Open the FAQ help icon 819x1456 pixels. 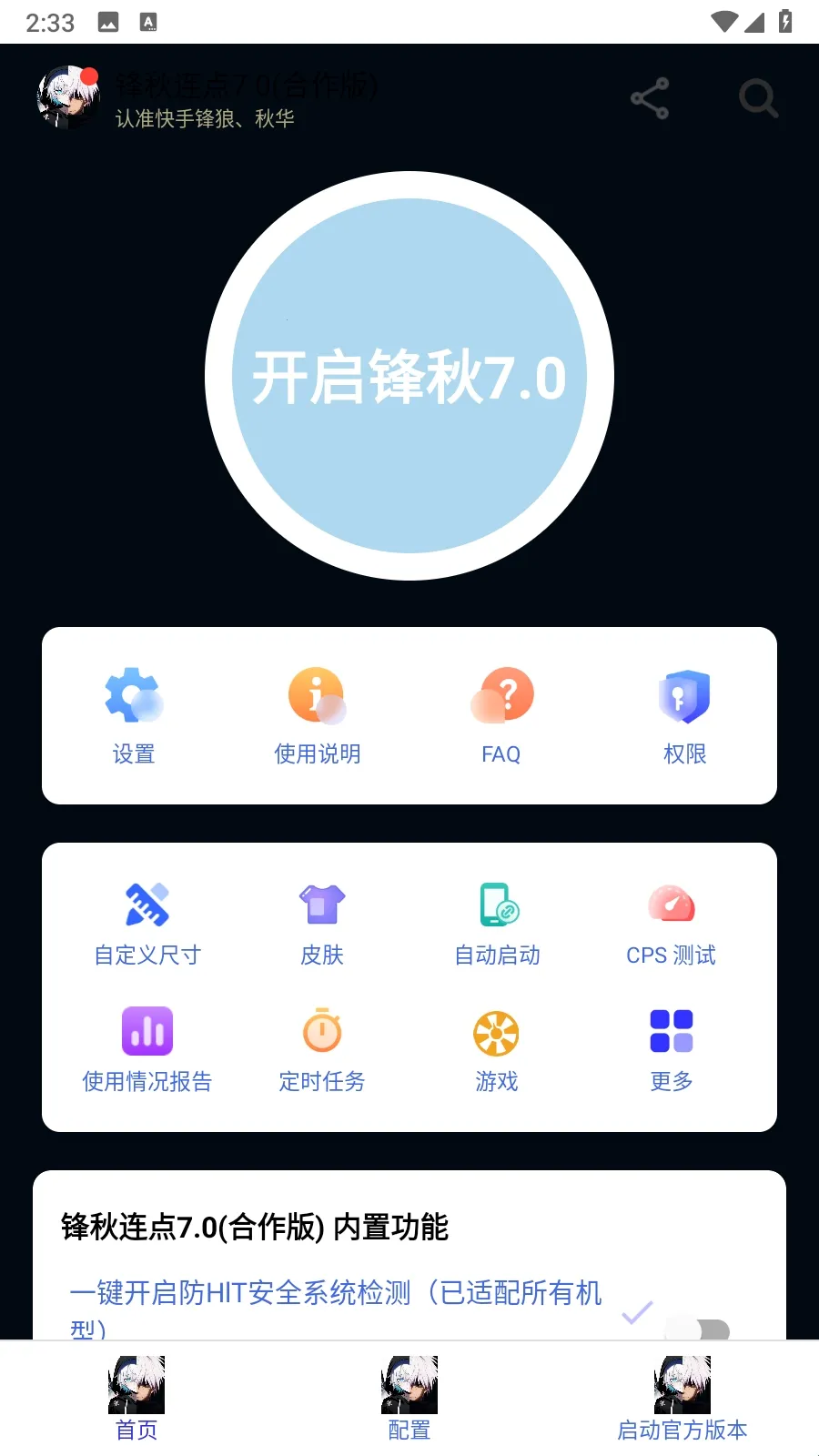click(x=501, y=694)
